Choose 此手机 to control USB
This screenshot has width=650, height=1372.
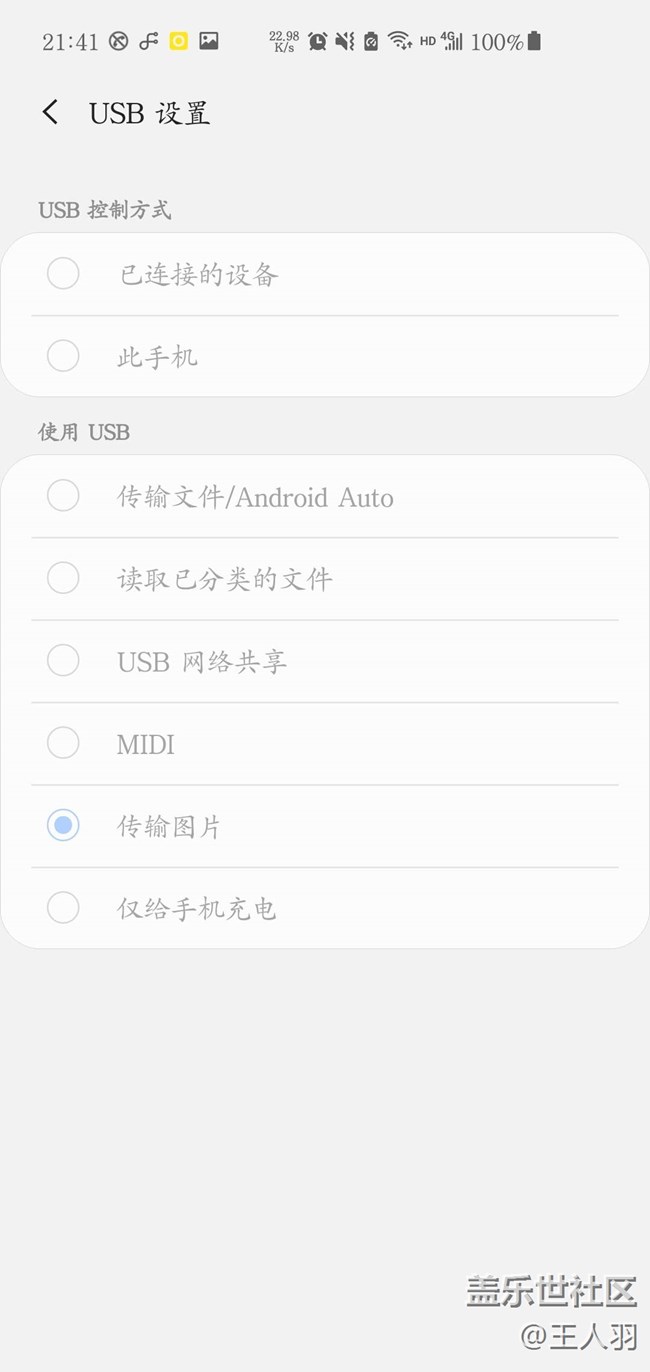click(x=325, y=356)
